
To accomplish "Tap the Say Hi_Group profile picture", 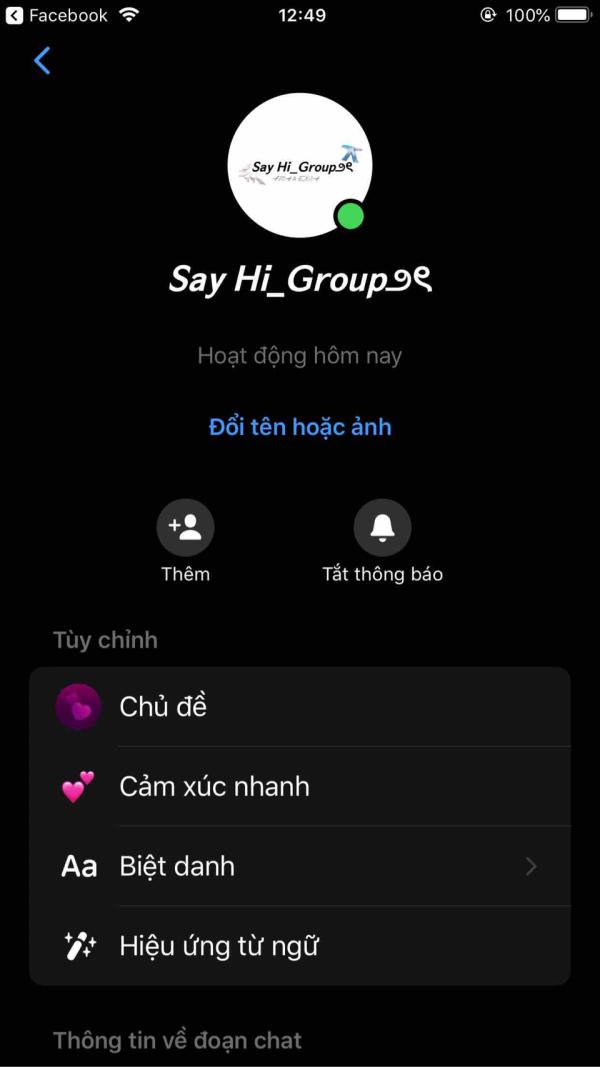I will click(300, 165).
